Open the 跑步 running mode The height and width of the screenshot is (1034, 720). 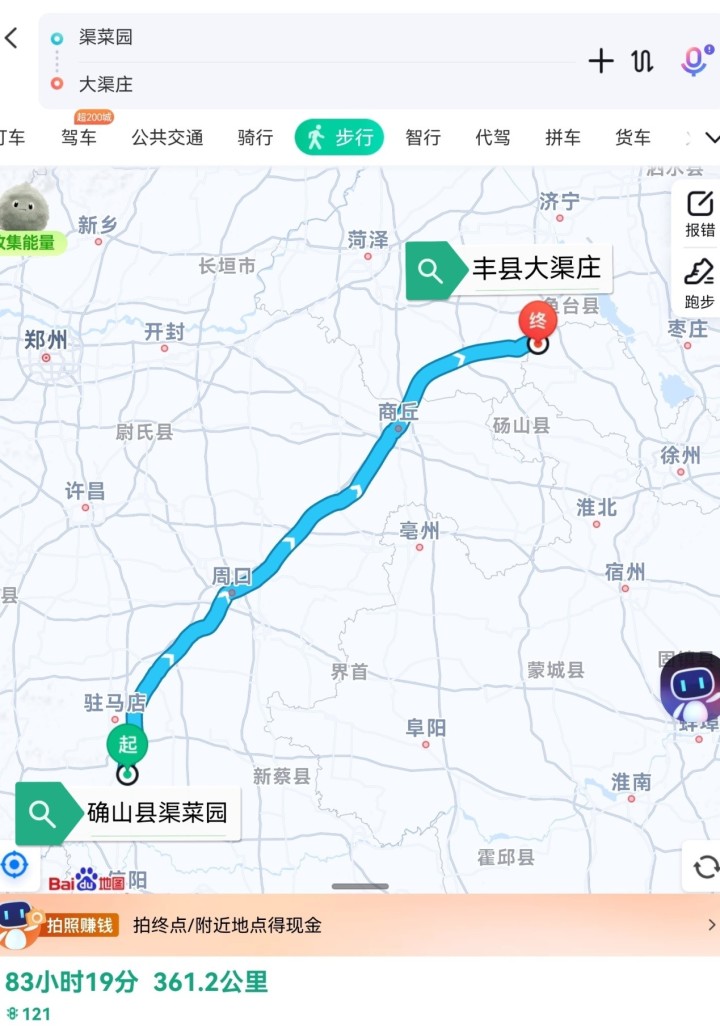click(x=699, y=283)
